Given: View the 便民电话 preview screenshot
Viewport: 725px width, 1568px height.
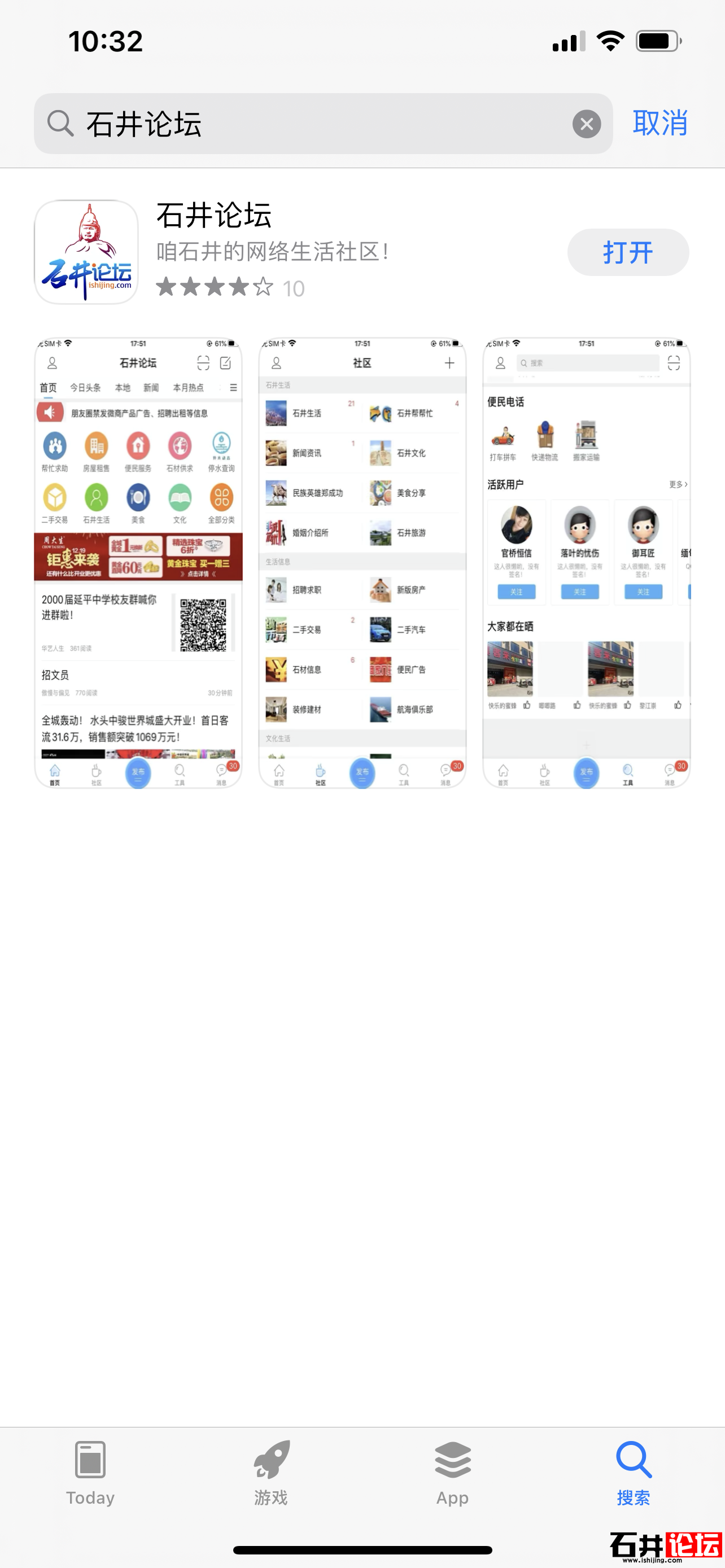Looking at the screenshot, I should (x=586, y=562).
